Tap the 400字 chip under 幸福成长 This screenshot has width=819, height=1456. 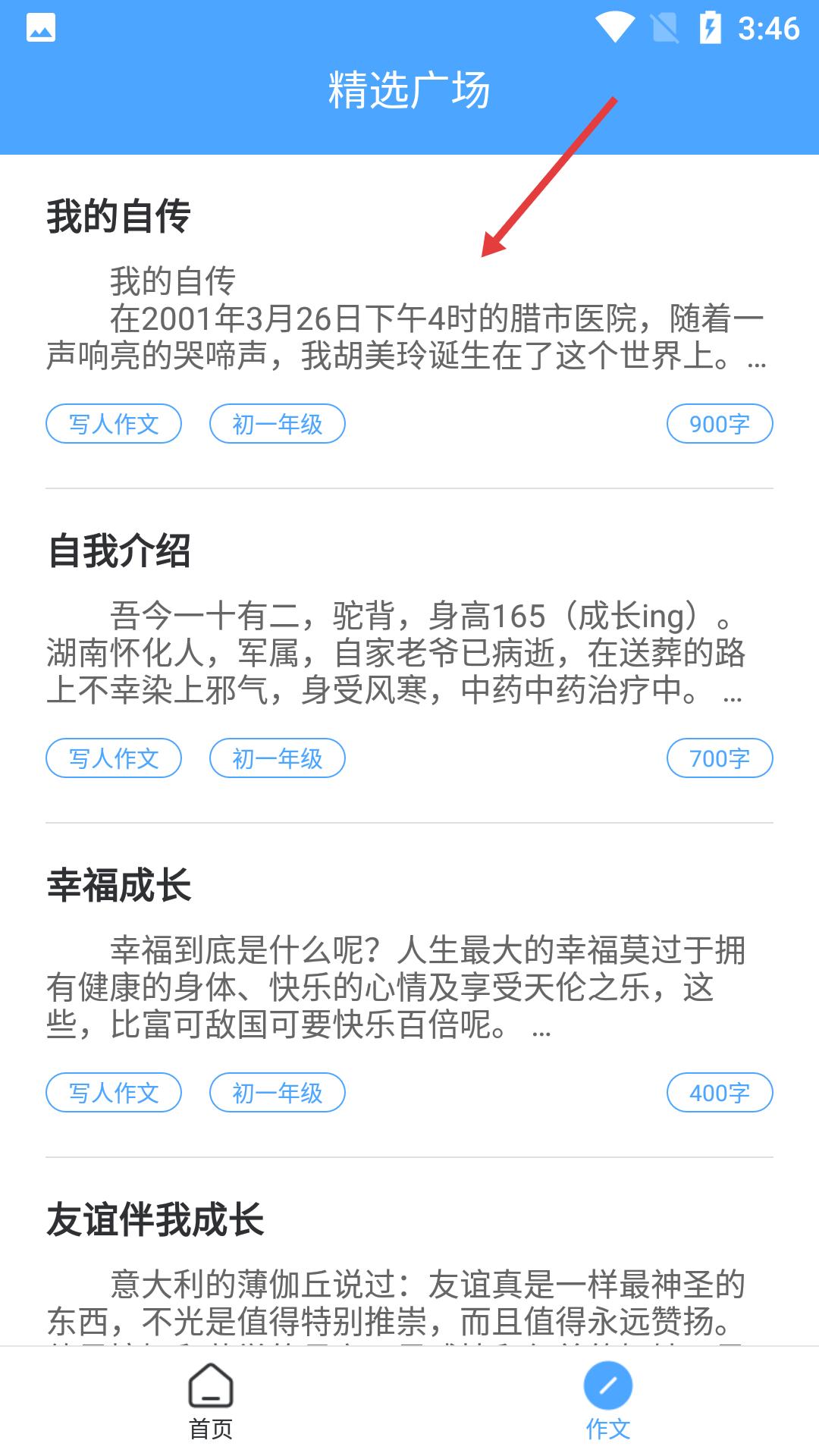(x=720, y=1093)
